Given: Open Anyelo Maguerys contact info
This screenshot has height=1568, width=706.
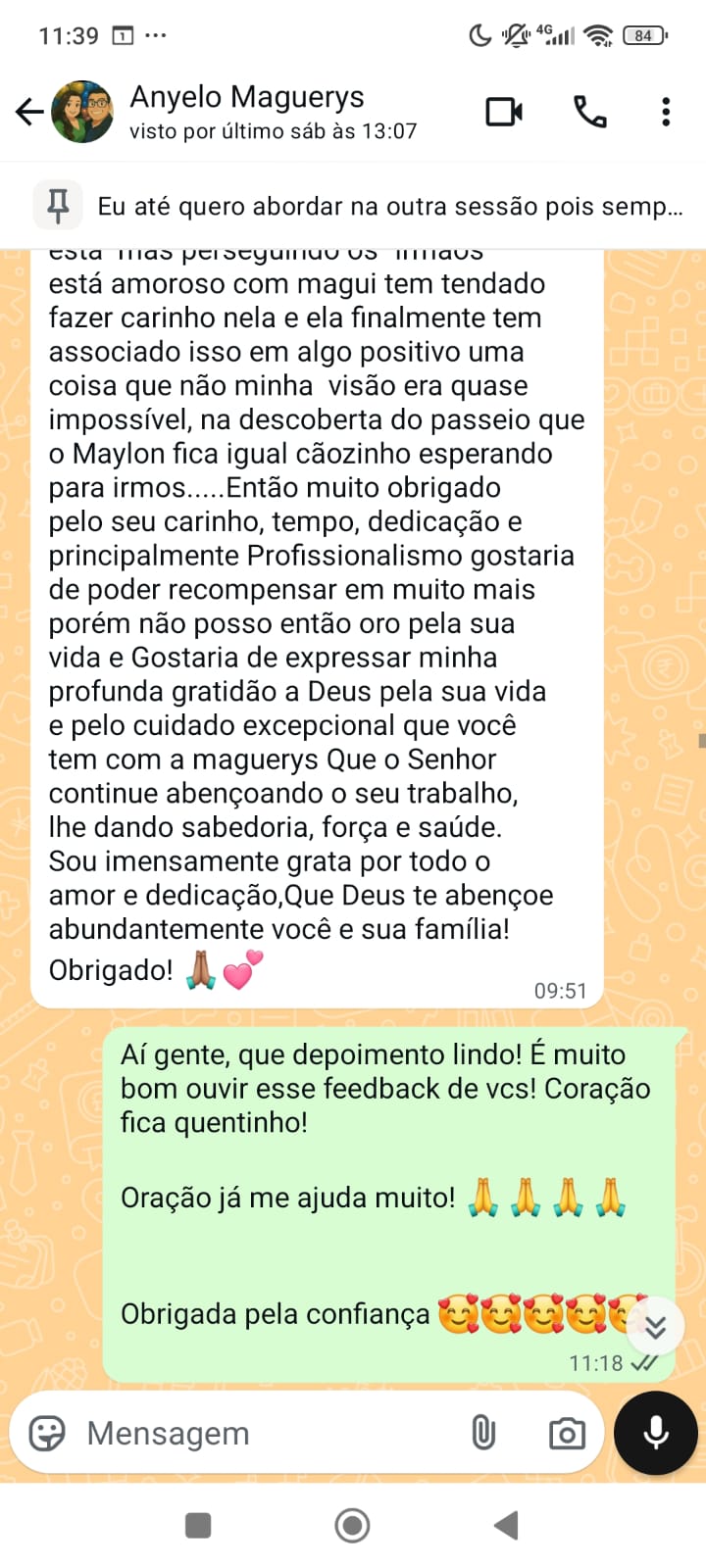Looking at the screenshot, I should pos(247,112).
